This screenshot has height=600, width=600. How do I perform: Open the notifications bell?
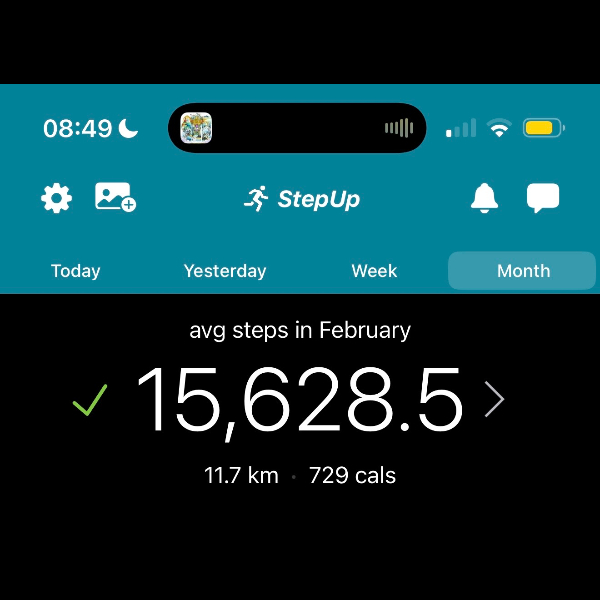[484, 198]
